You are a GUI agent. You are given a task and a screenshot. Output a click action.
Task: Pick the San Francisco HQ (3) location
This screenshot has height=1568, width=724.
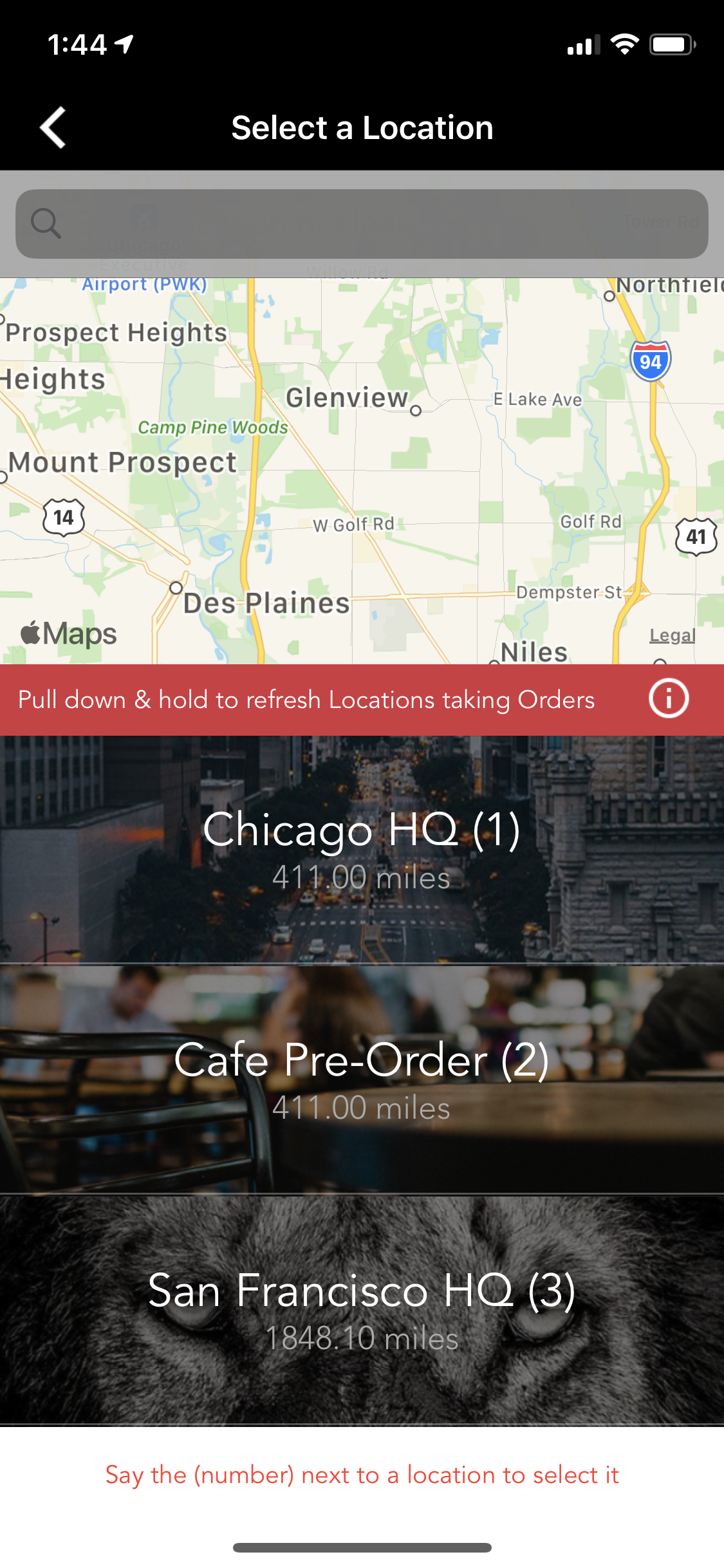362,1309
